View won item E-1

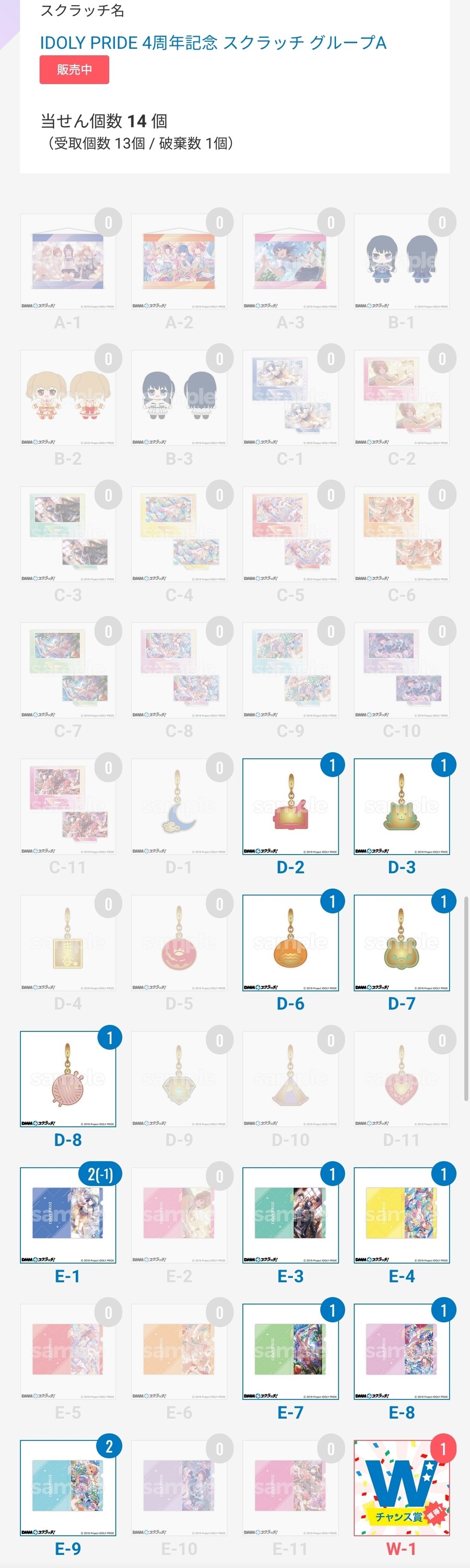68,1216
